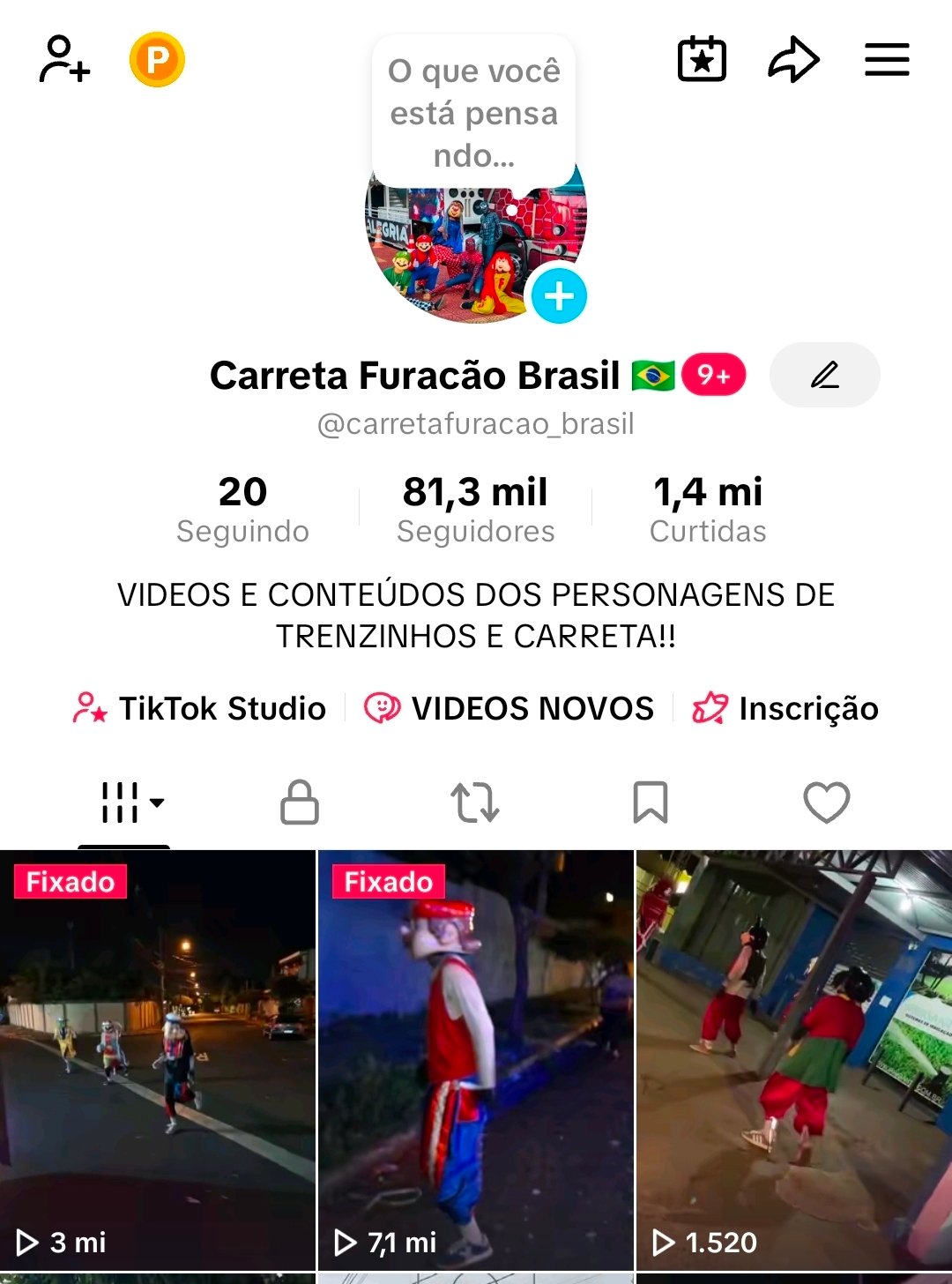Share this profile

(x=793, y=60)
